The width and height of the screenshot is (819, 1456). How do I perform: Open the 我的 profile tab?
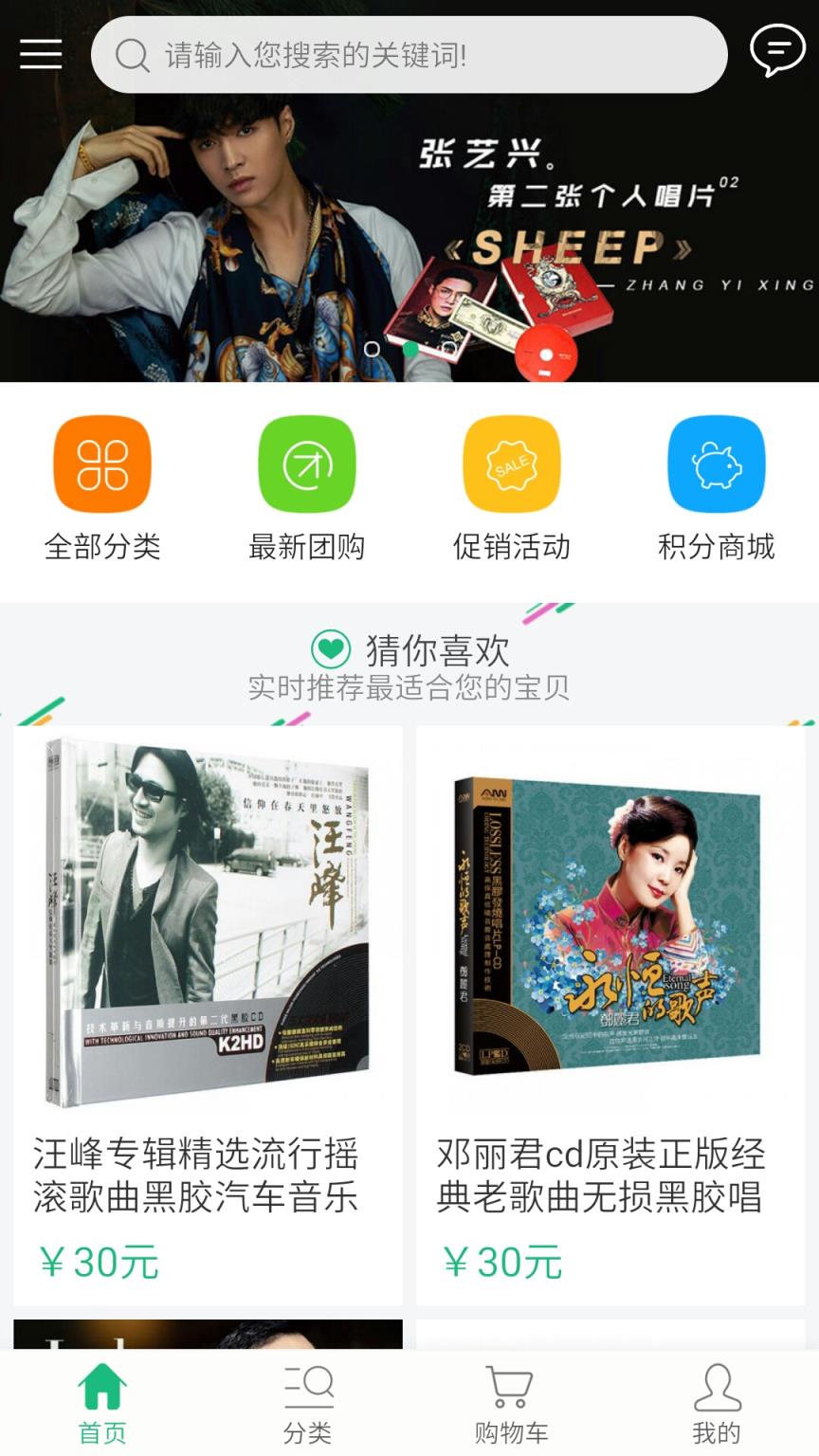pos(717,1403)
